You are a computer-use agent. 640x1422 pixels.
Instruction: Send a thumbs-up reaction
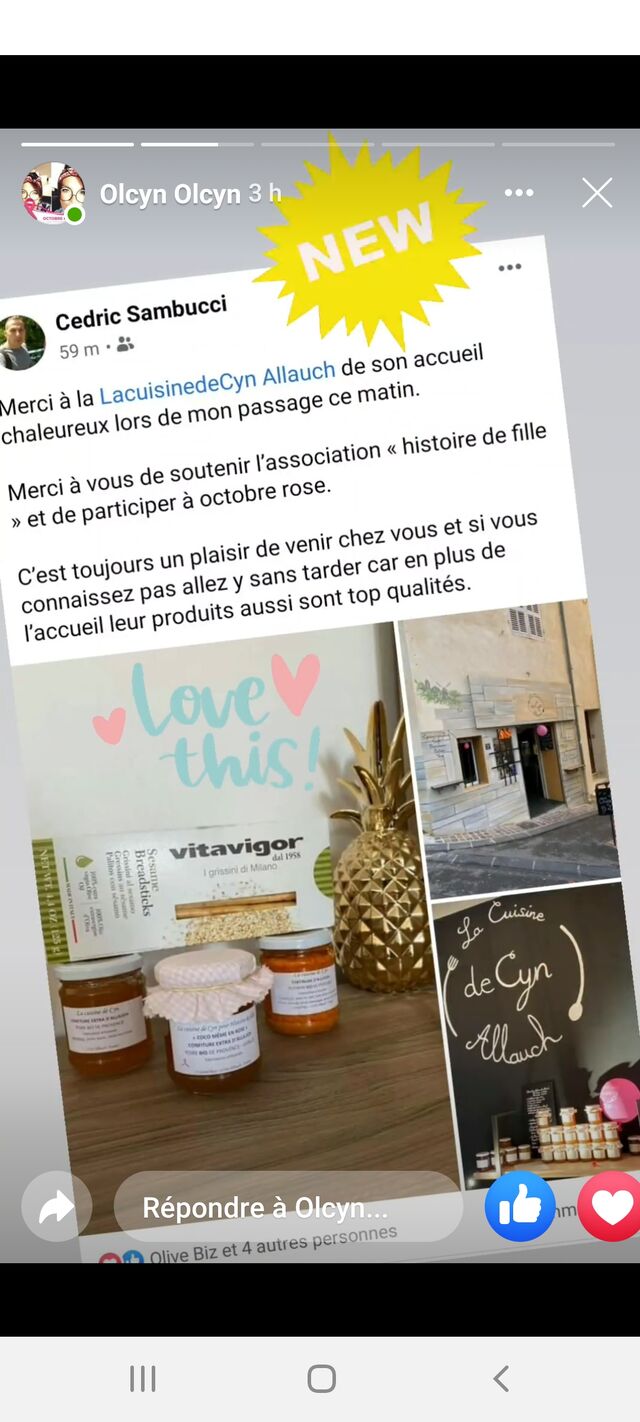[x=520, y=1207]
